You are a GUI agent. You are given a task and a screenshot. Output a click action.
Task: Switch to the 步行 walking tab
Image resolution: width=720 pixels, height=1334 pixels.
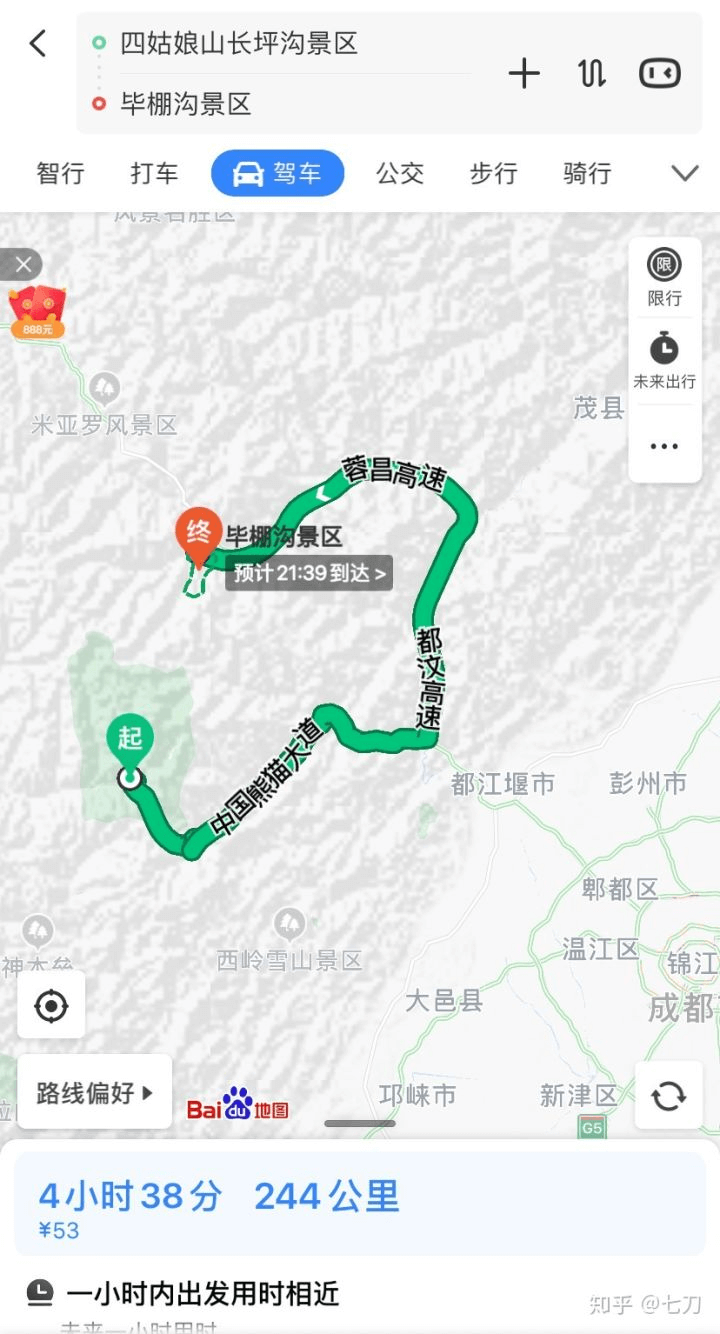(493, 173)
